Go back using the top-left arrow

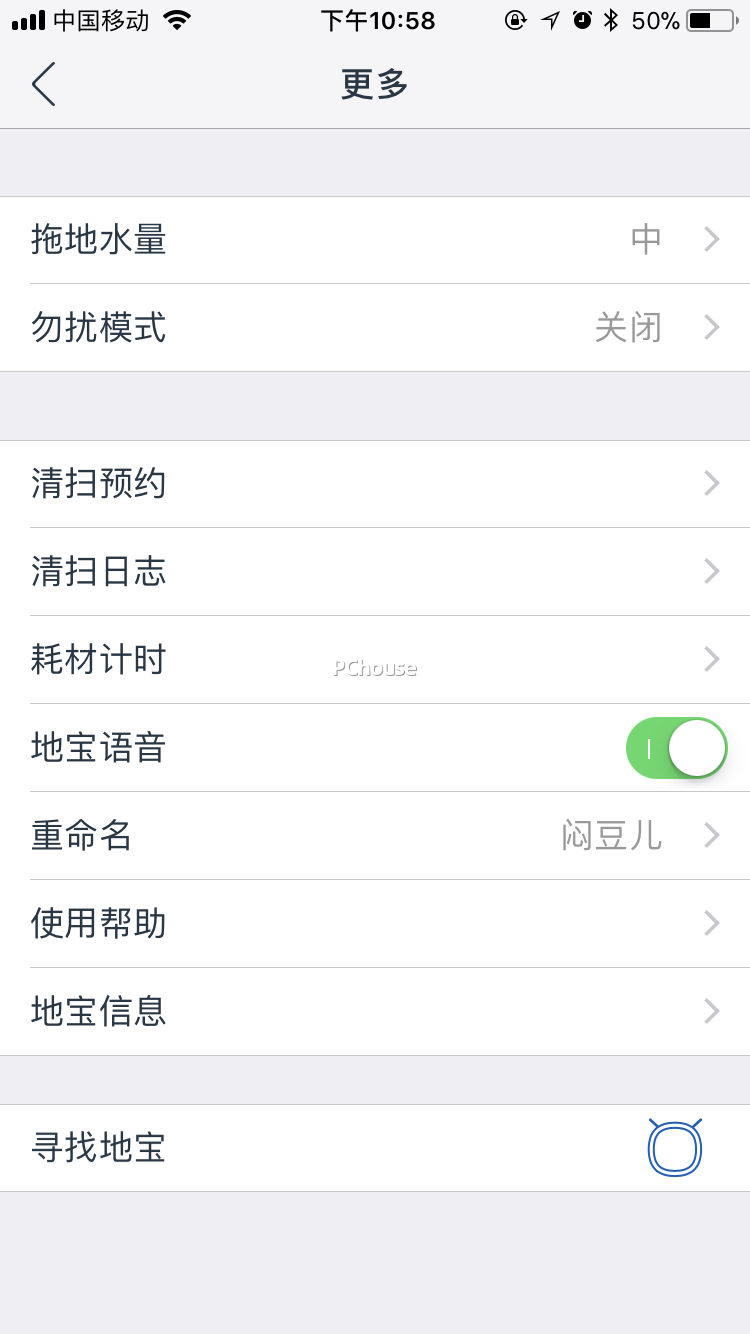pyautogui.click(x=44, y=84)
